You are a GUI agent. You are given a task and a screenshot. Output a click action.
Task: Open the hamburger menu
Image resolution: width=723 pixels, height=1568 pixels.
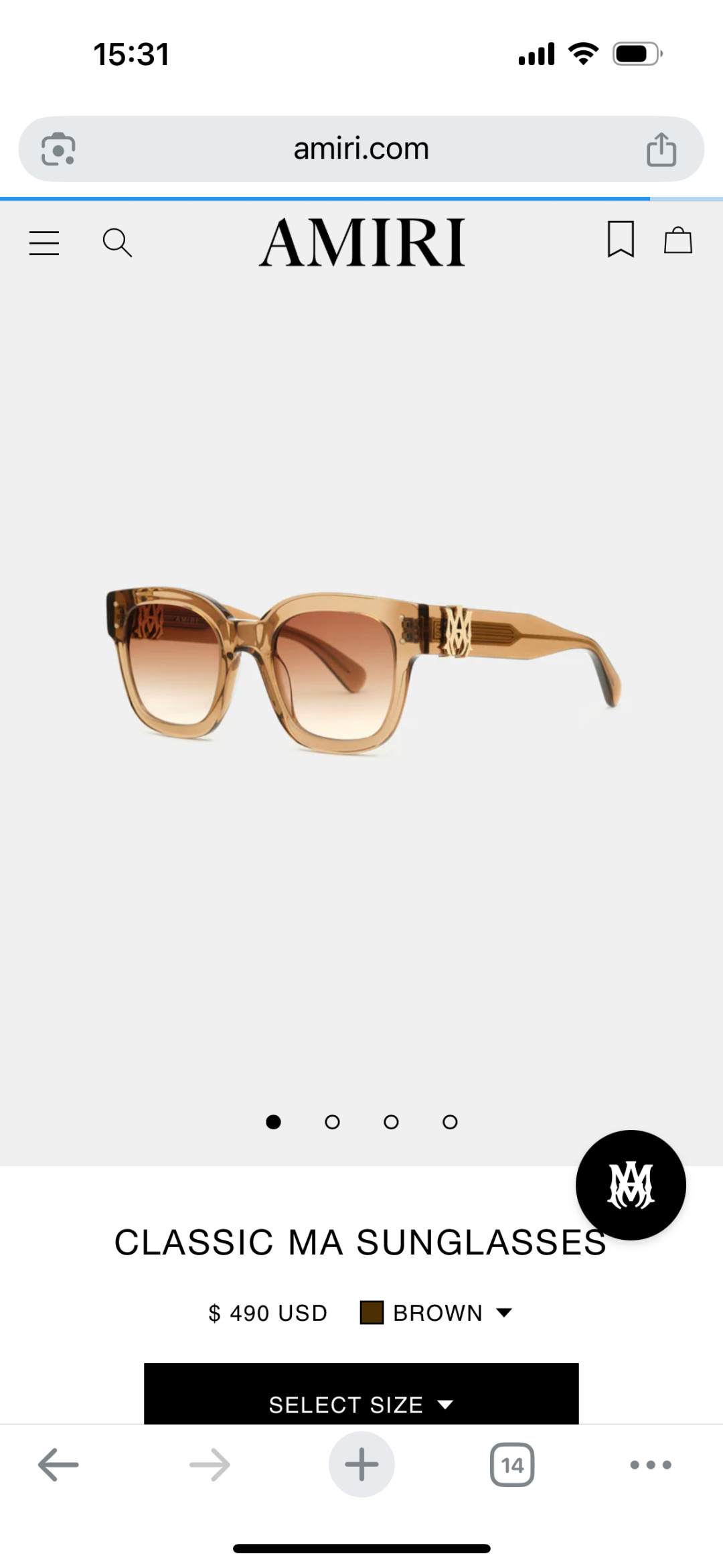pos(44,243)
